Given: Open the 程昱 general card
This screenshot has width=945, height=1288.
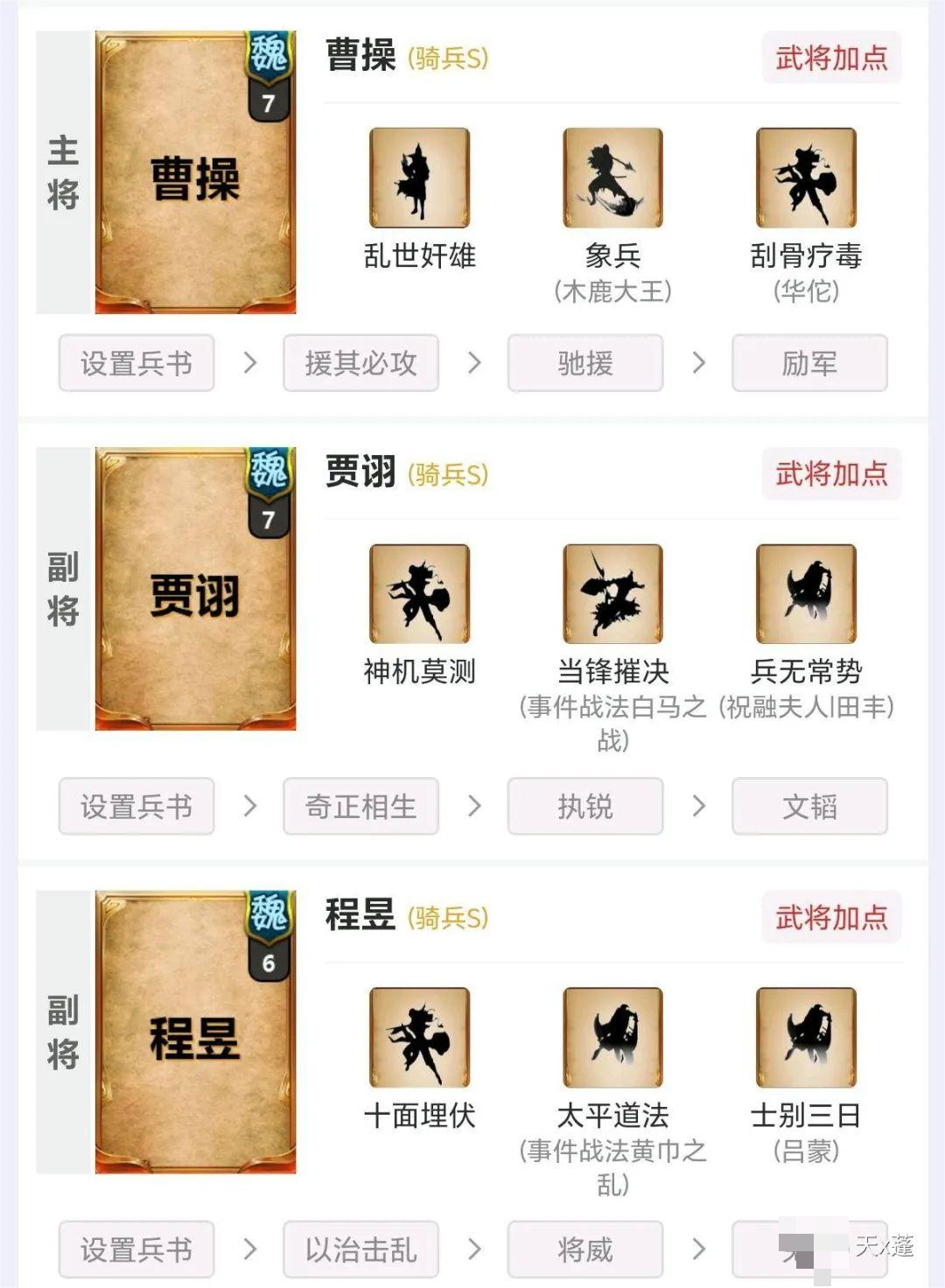Looking at the screenshot, I should 195,1032.
